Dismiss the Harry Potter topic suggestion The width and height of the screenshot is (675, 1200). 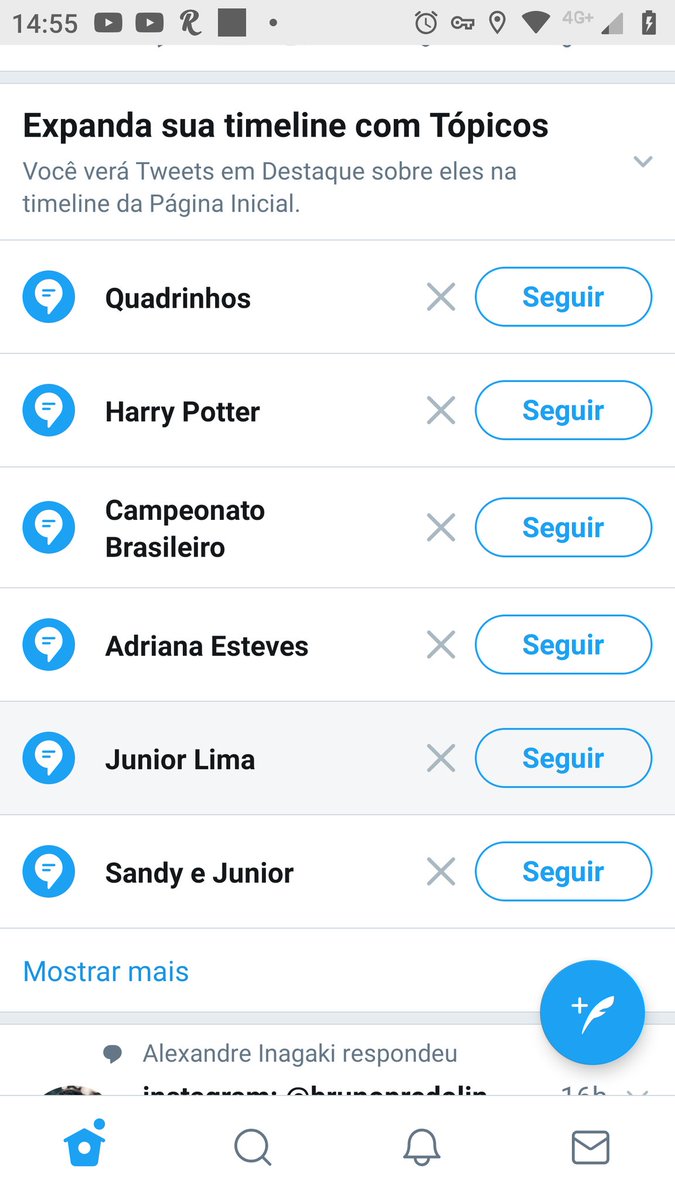441,411
